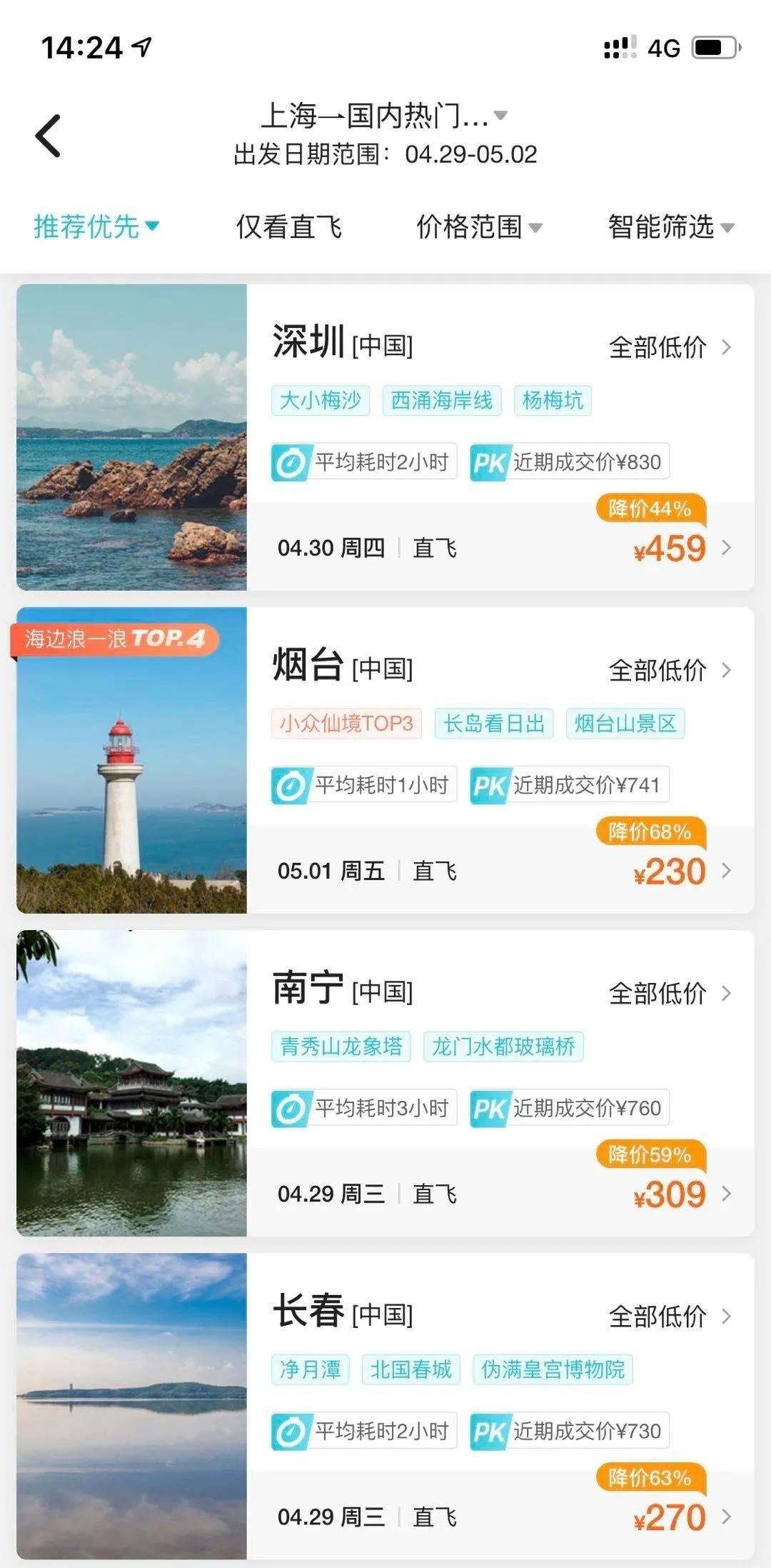This screenshot has height=1568, width=771.
Task: Open the 推荐优先 sort dropdown
Action: (96, 227)
